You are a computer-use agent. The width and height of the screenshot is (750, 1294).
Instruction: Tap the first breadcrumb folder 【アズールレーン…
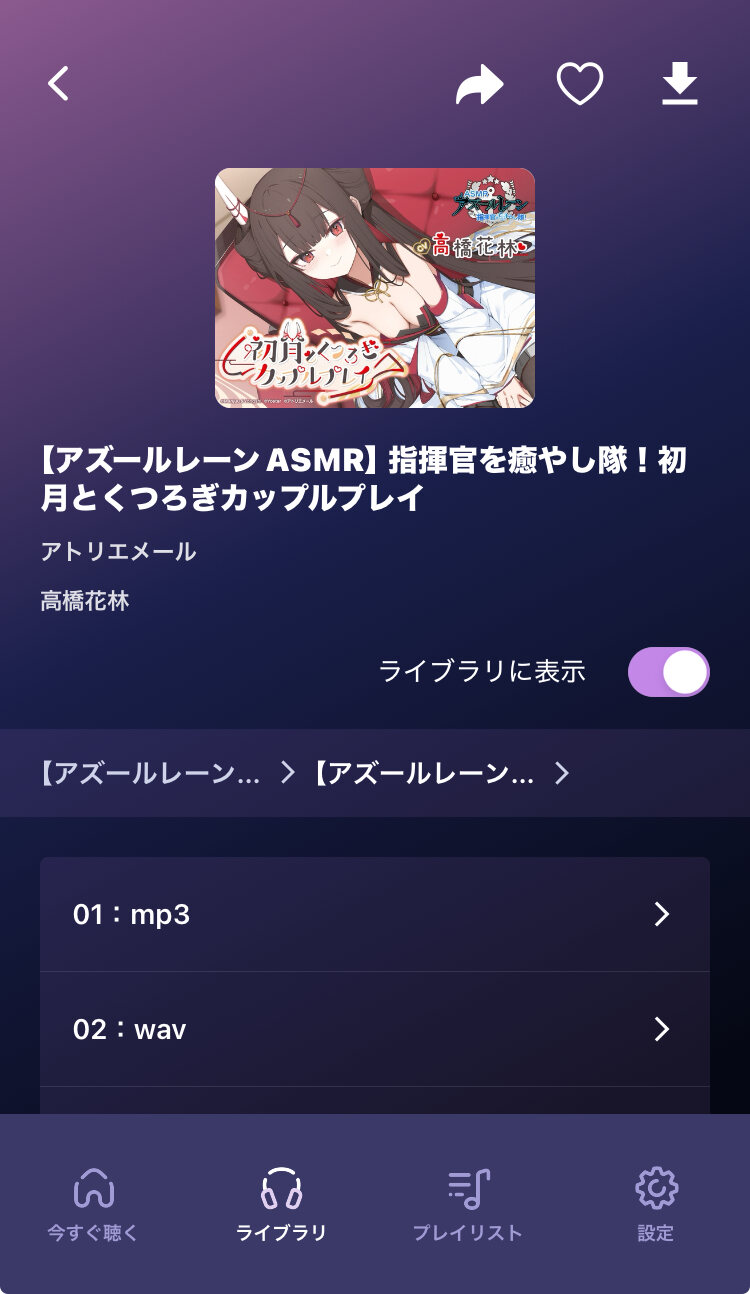click(x=151, y=773)
